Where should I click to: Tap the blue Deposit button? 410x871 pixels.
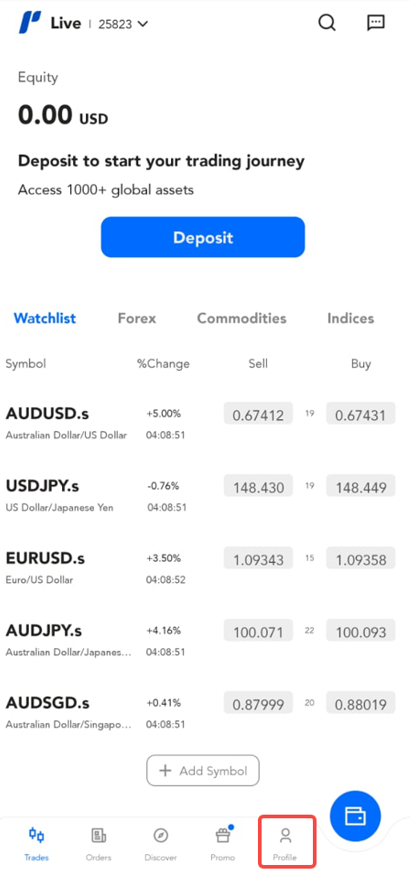[203, 237]
